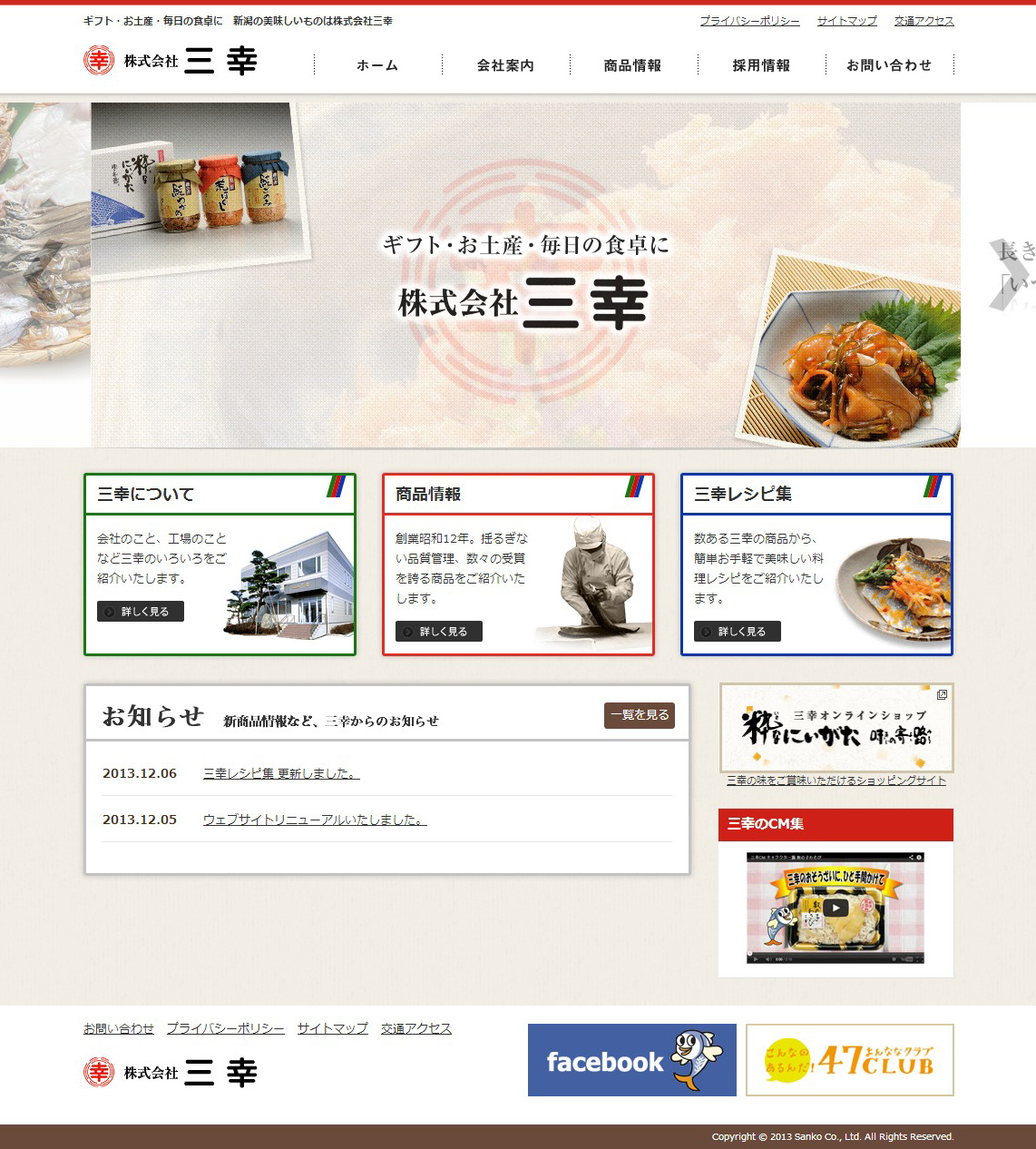Open 採用情報 in the top menu

pos(761,65)
